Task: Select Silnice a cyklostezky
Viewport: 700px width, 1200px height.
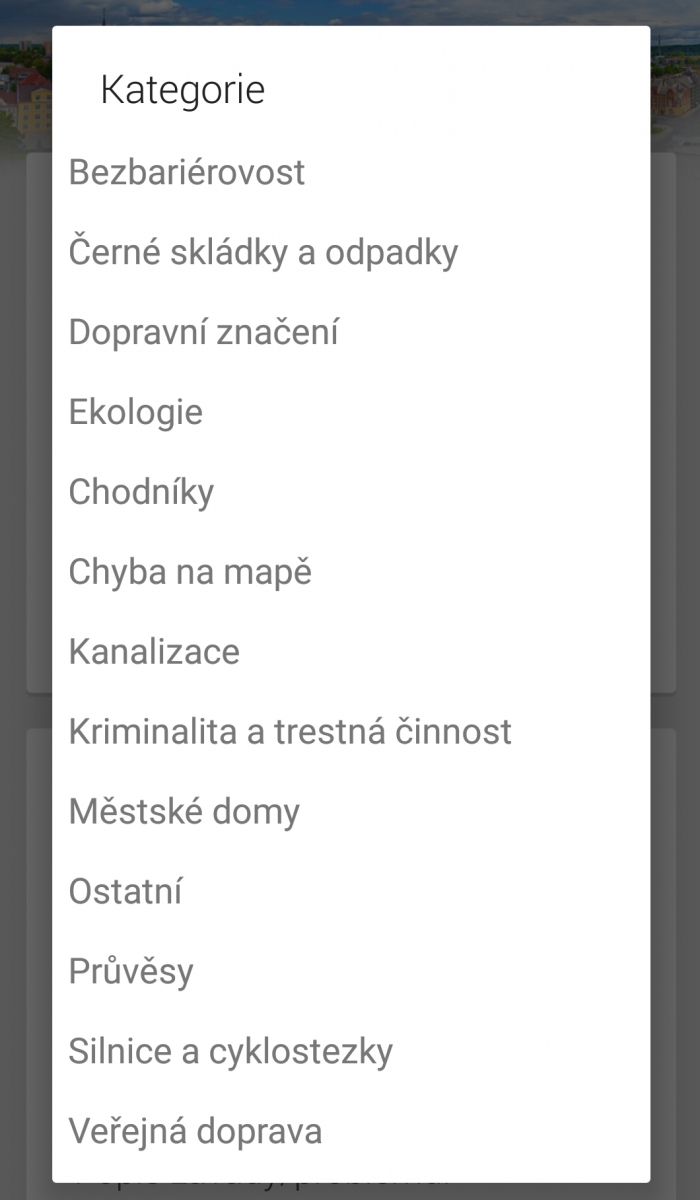Action: [351, 1052]
